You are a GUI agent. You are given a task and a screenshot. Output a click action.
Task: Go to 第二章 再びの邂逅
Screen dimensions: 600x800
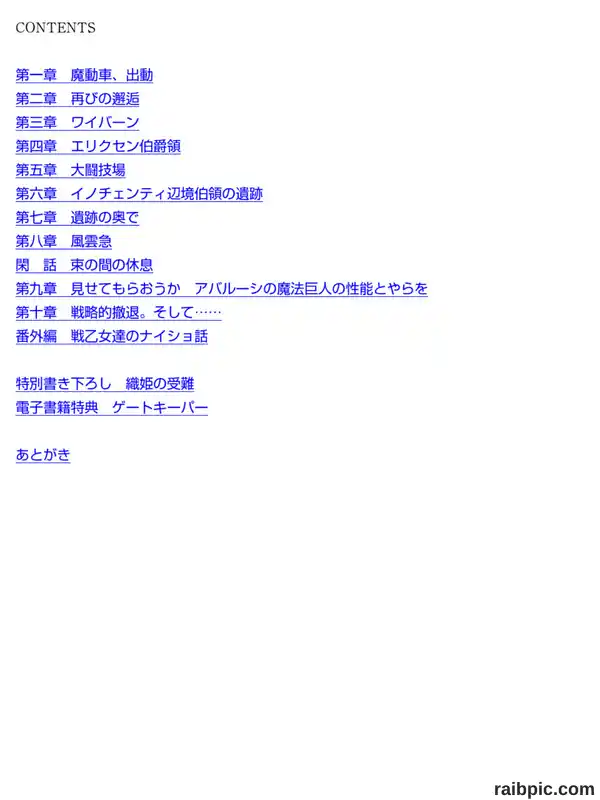pyautogui.click(x=78, y=99)
